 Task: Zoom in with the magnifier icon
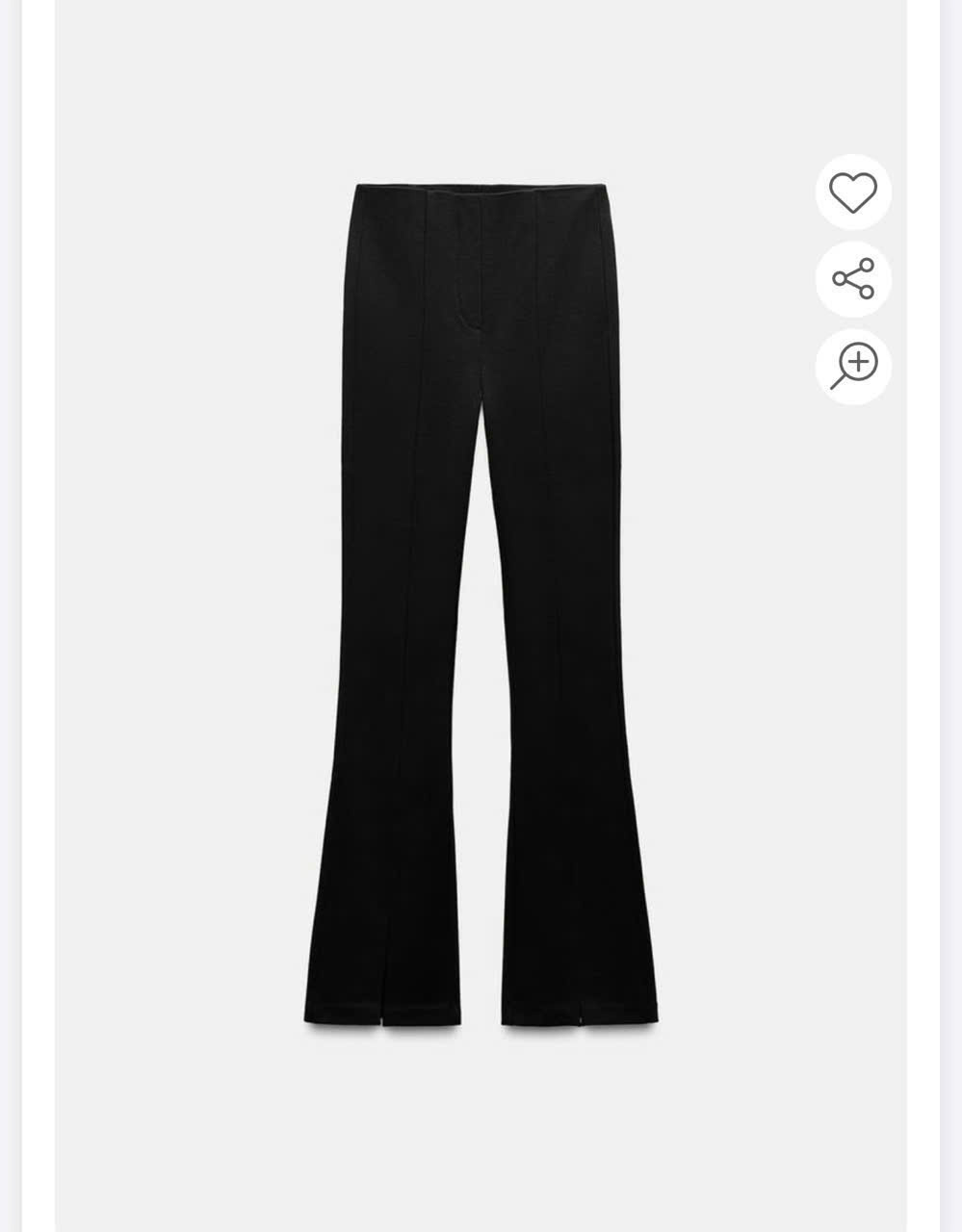tap(853, 366)
